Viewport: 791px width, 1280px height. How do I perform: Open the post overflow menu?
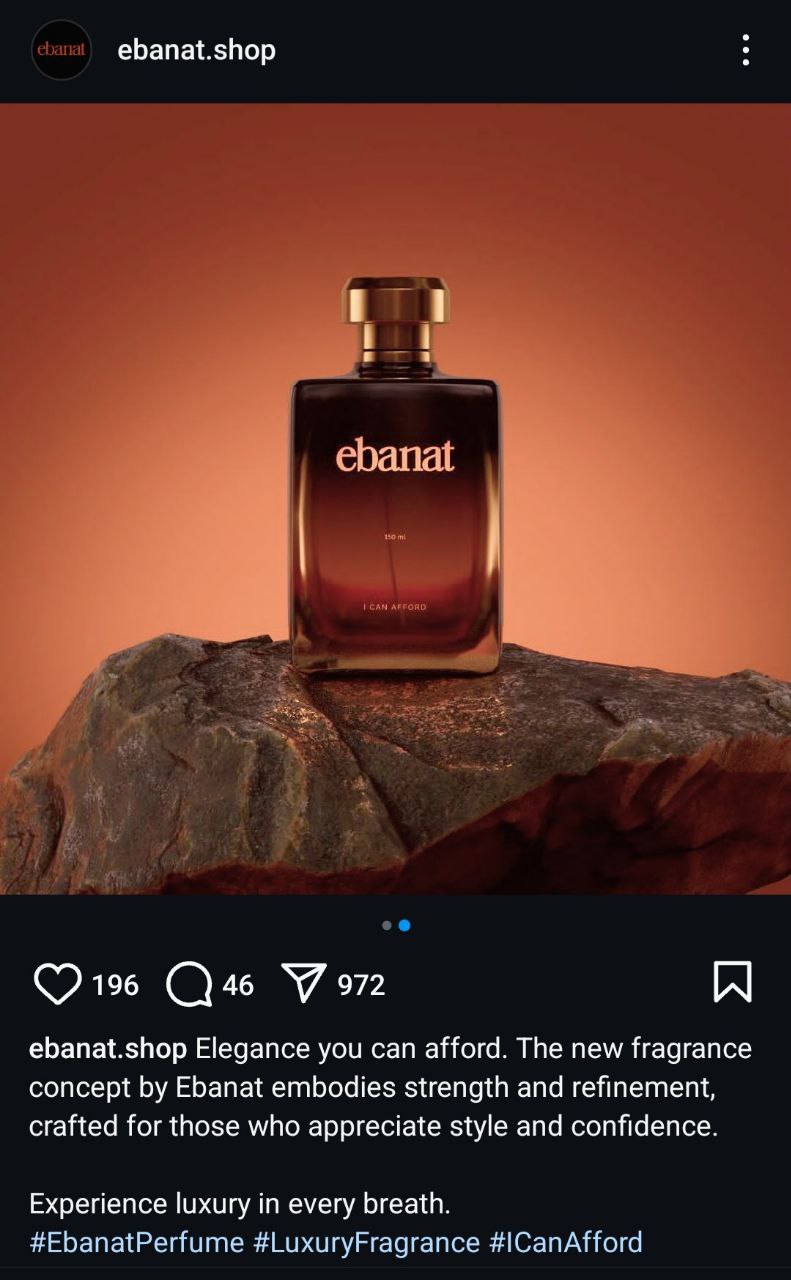pos(745,50)
